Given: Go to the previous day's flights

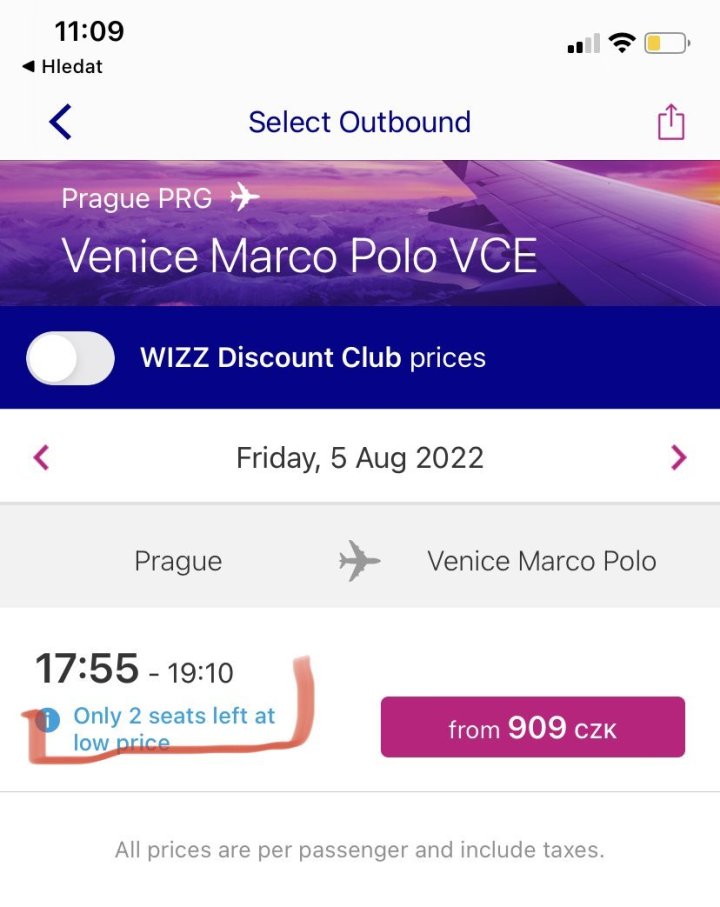Looking at the screenshot, I should click(41, 458).
